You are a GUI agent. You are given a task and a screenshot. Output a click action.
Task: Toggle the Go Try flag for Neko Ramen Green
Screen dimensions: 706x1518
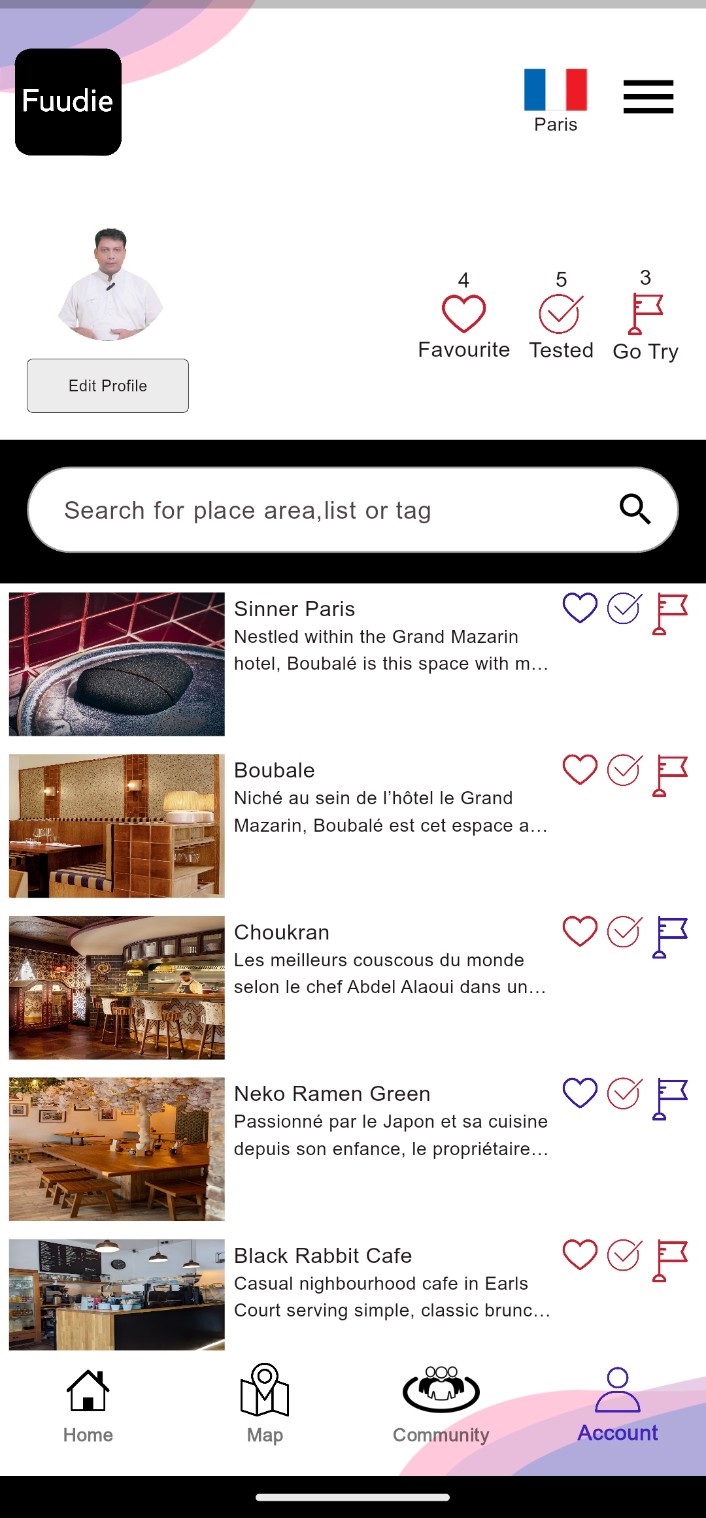(x=670, y=1097)
